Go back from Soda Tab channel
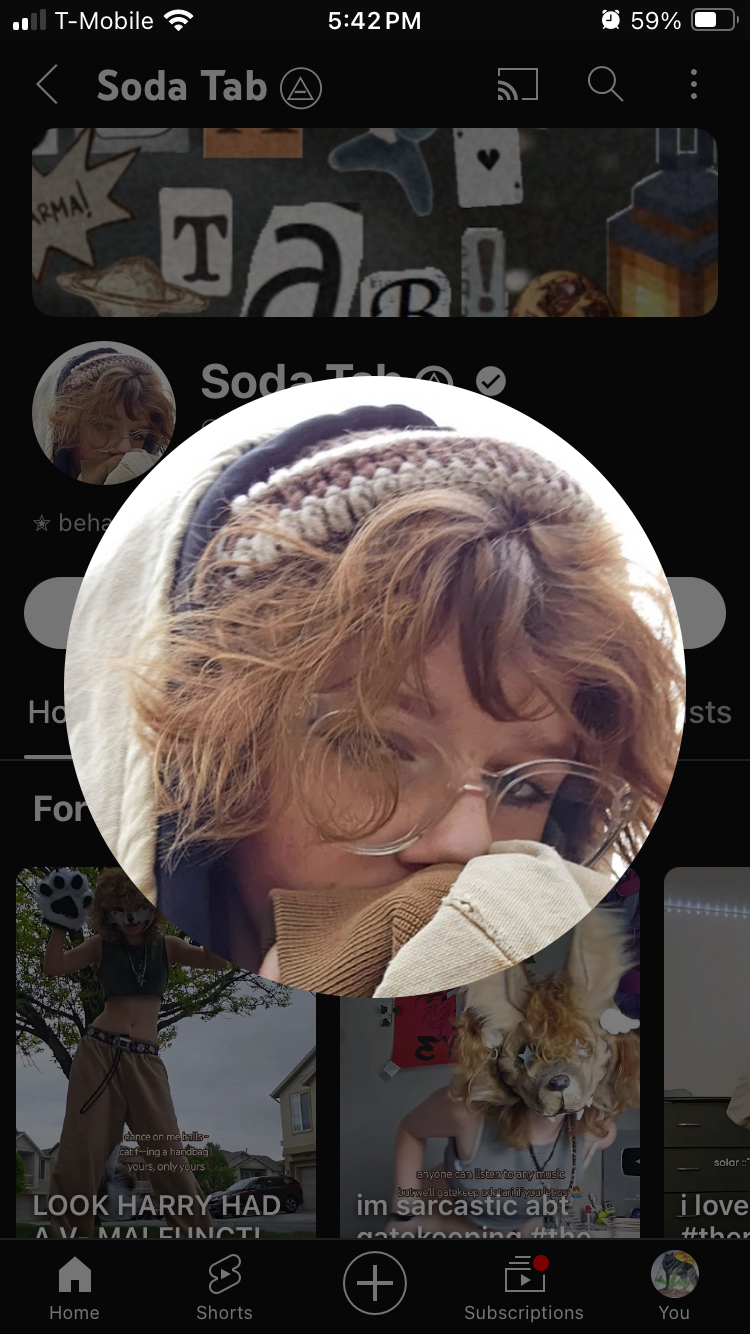Viewport: 750px width, 1334px height. click(47, 86)
